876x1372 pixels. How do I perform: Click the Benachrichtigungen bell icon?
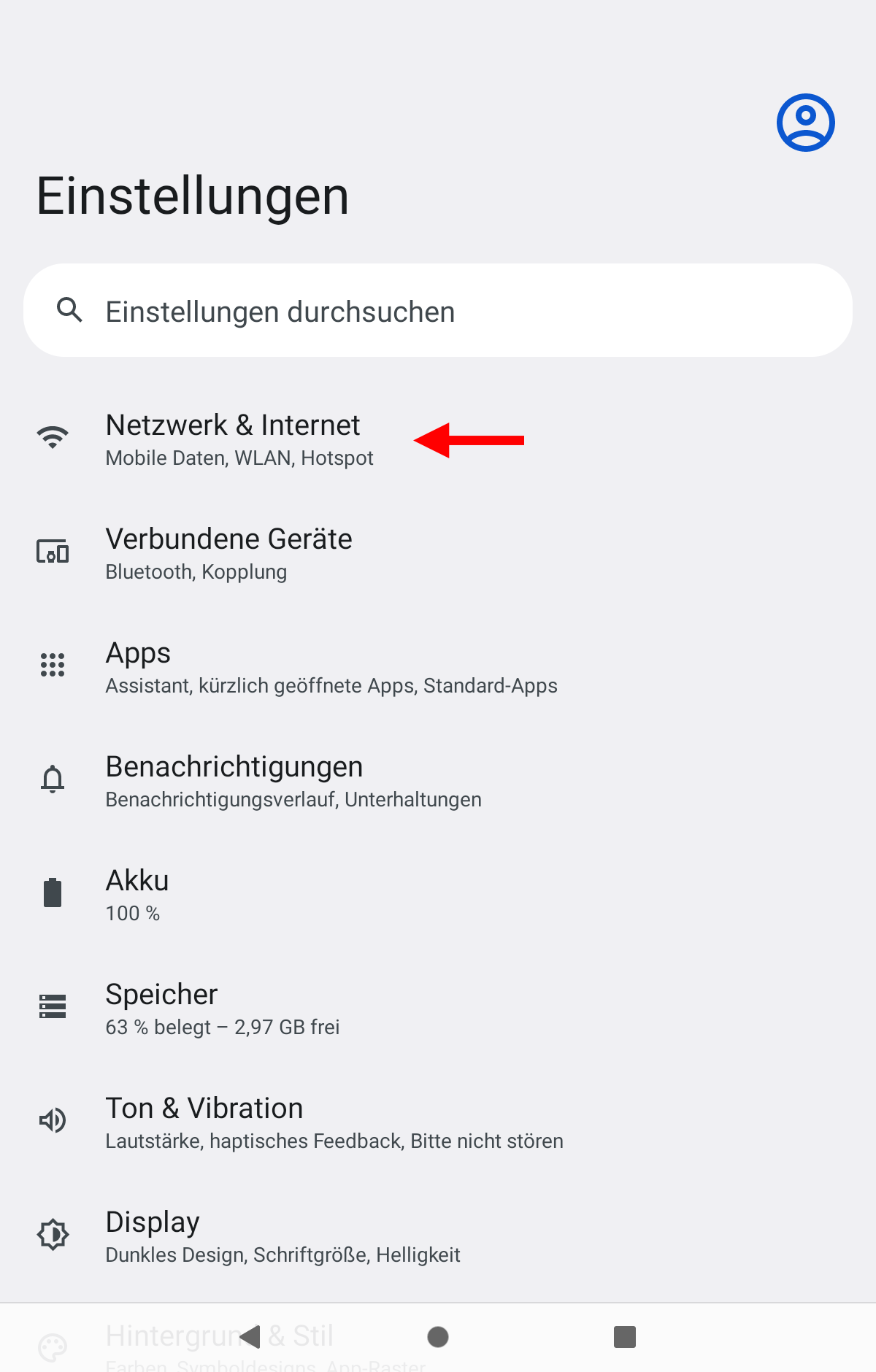click(52, 779)
